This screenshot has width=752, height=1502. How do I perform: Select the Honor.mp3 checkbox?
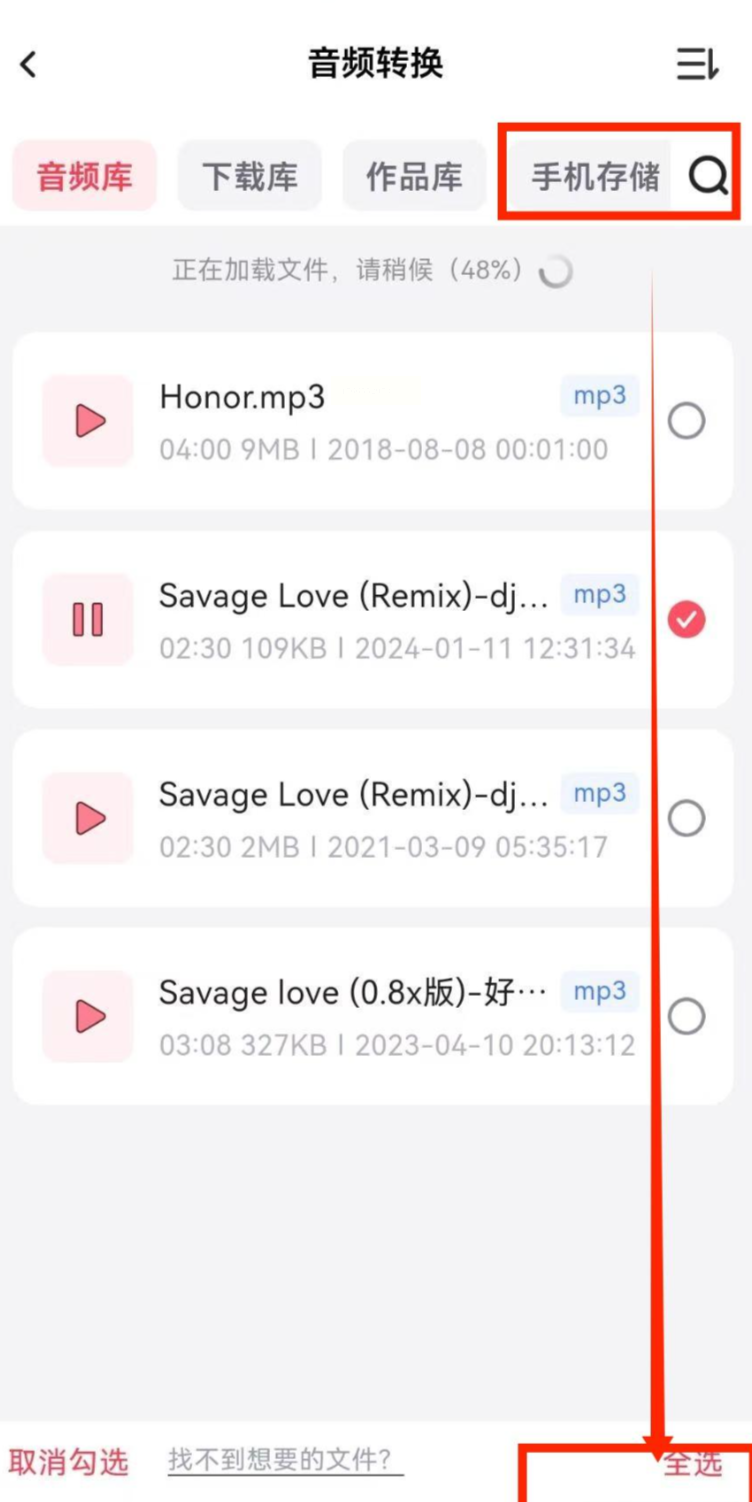686,421
